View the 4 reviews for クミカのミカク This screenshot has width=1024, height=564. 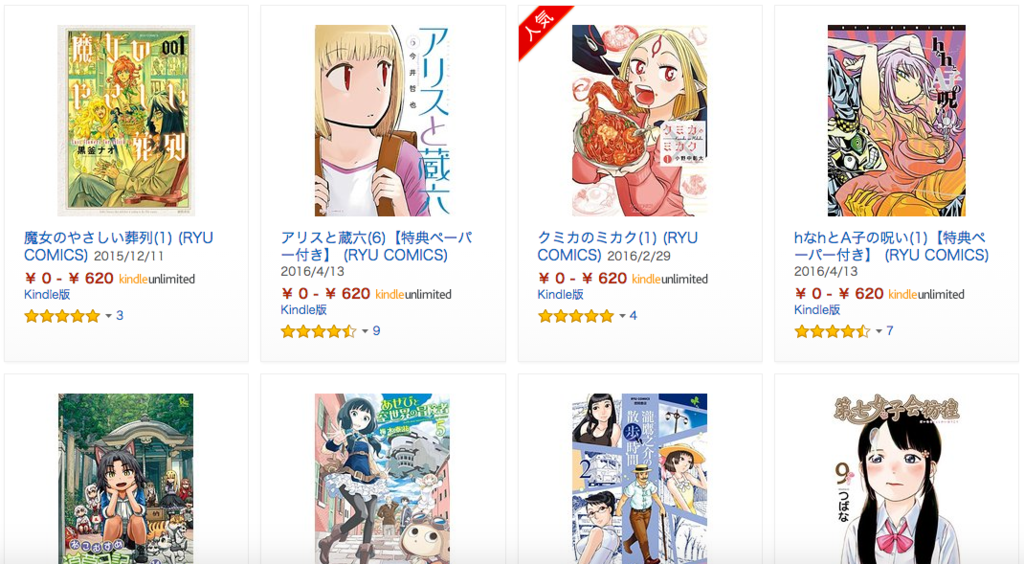633,316
